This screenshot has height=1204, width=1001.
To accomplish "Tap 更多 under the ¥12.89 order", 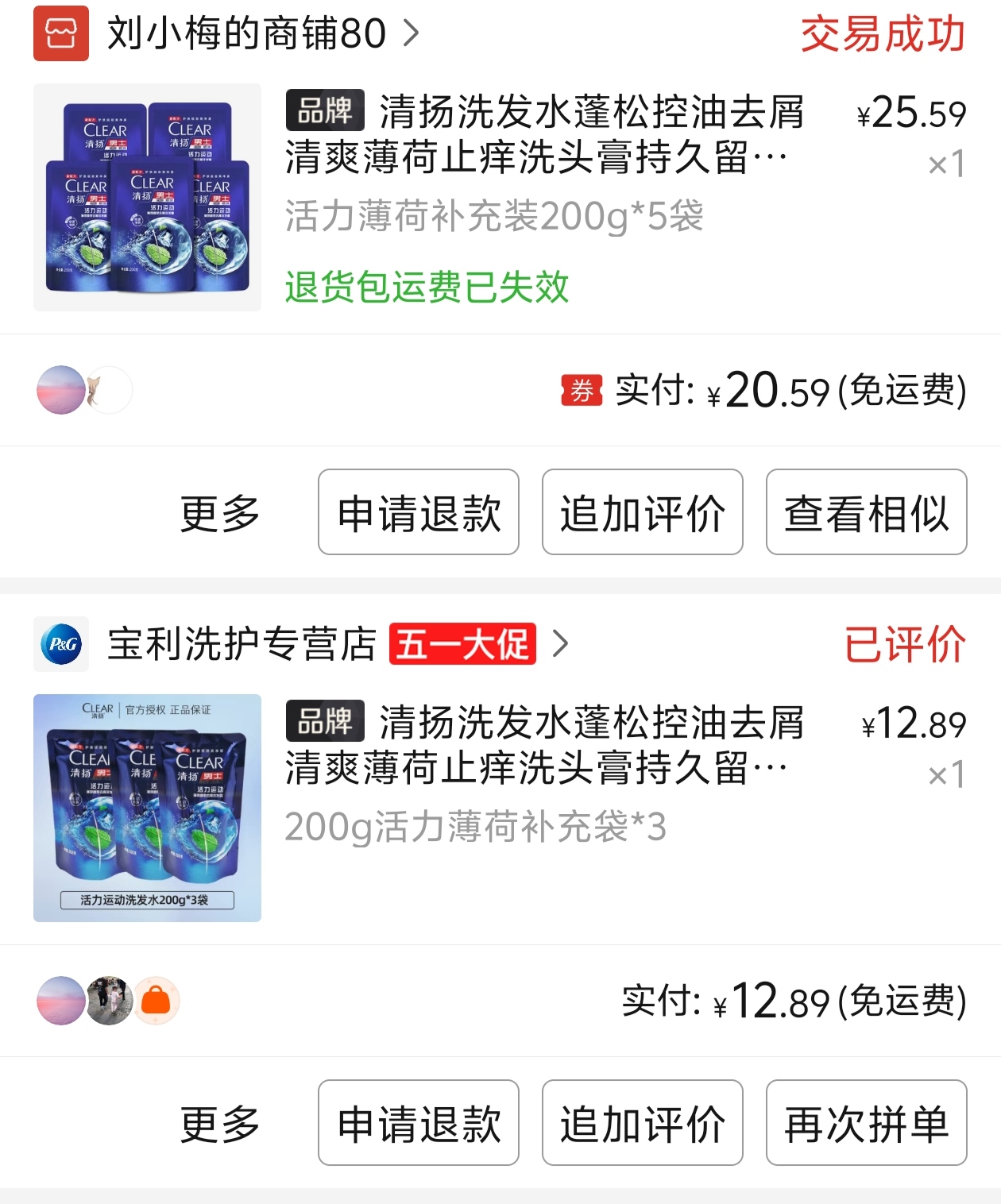I will 220,1124.
